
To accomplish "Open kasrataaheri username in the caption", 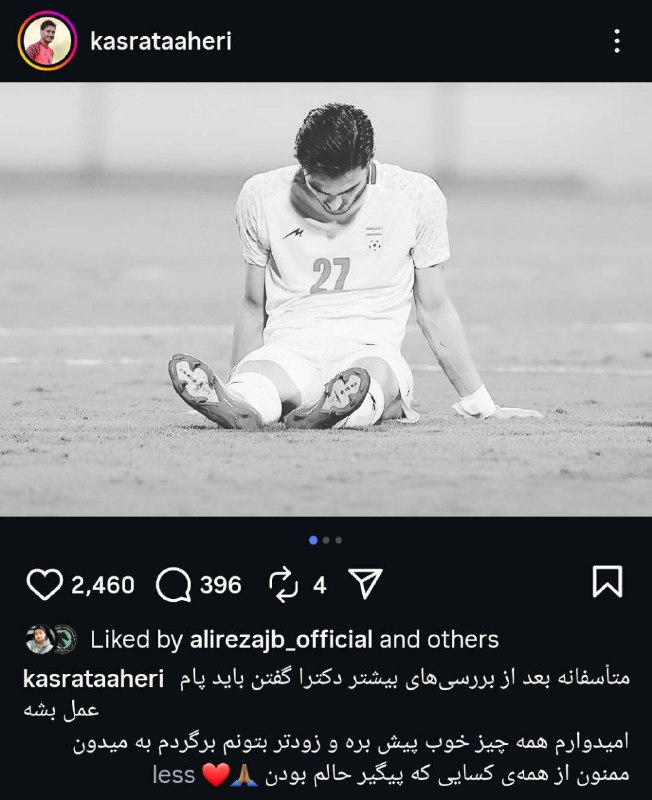I will coord(92,679).
